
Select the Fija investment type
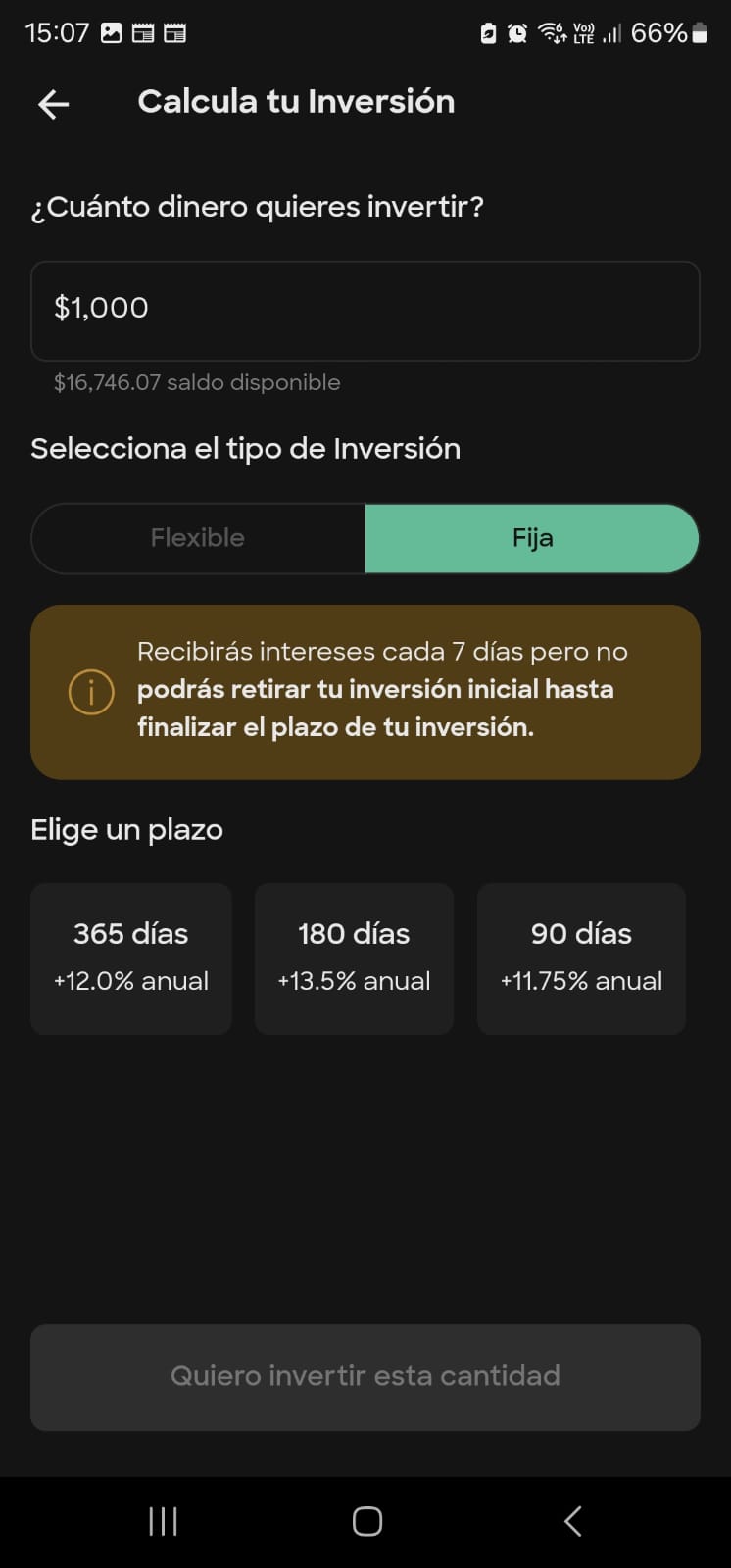pyautogui.click(x=532, y=538)
